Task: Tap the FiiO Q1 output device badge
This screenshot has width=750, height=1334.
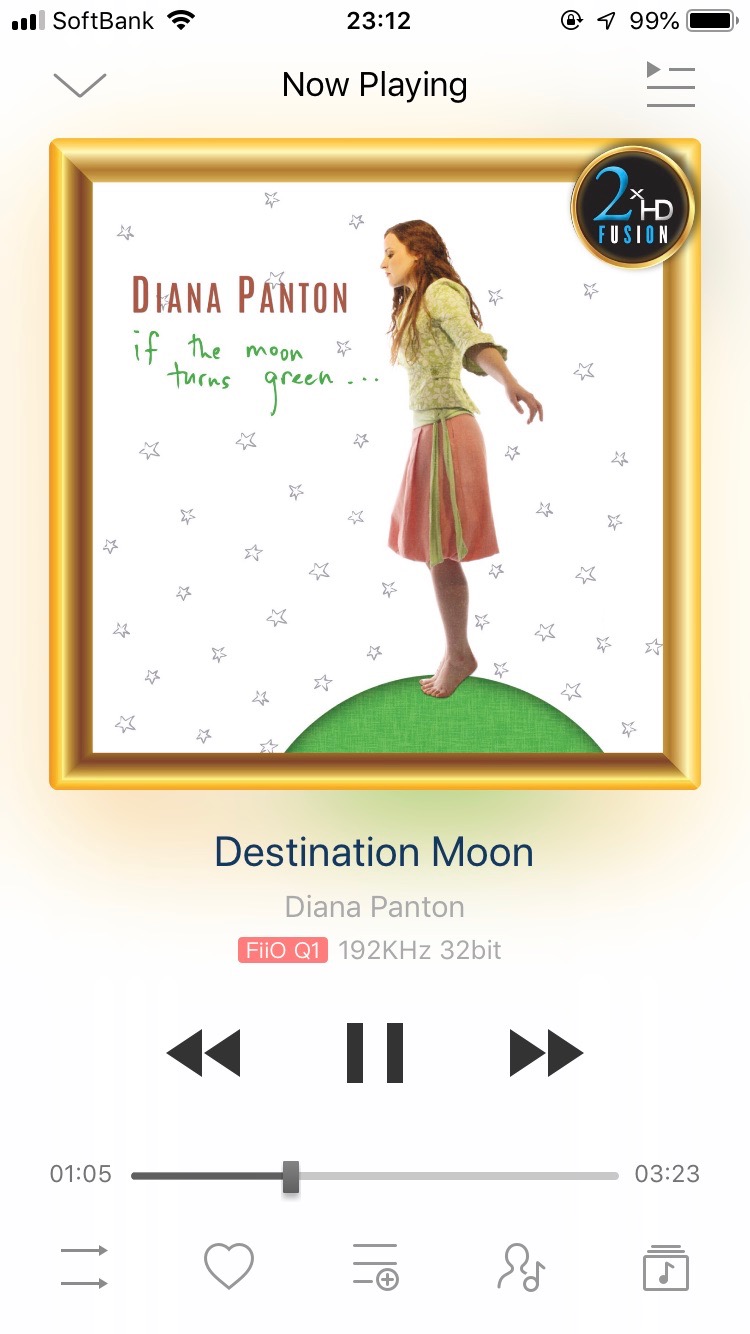Action: point(283,950)
